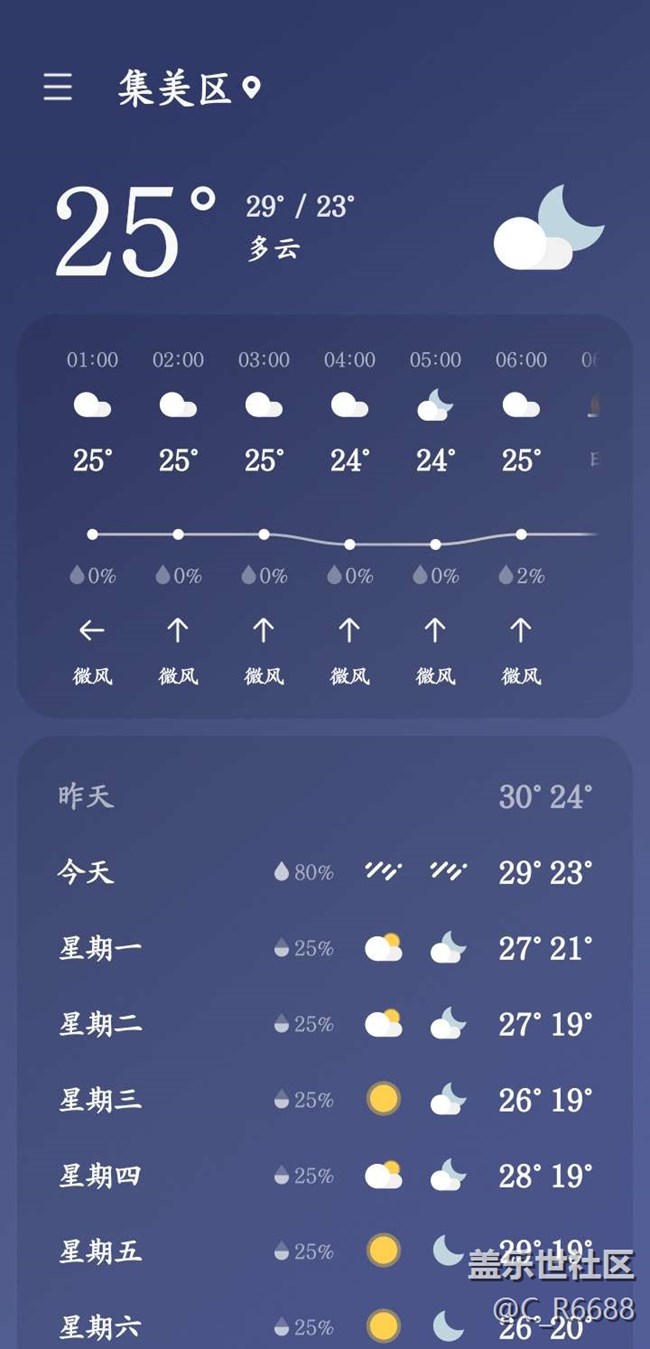The height and width of the screenshot is (1349, 650).
Task: Open the 今天 forecast row
Action: 325,872
